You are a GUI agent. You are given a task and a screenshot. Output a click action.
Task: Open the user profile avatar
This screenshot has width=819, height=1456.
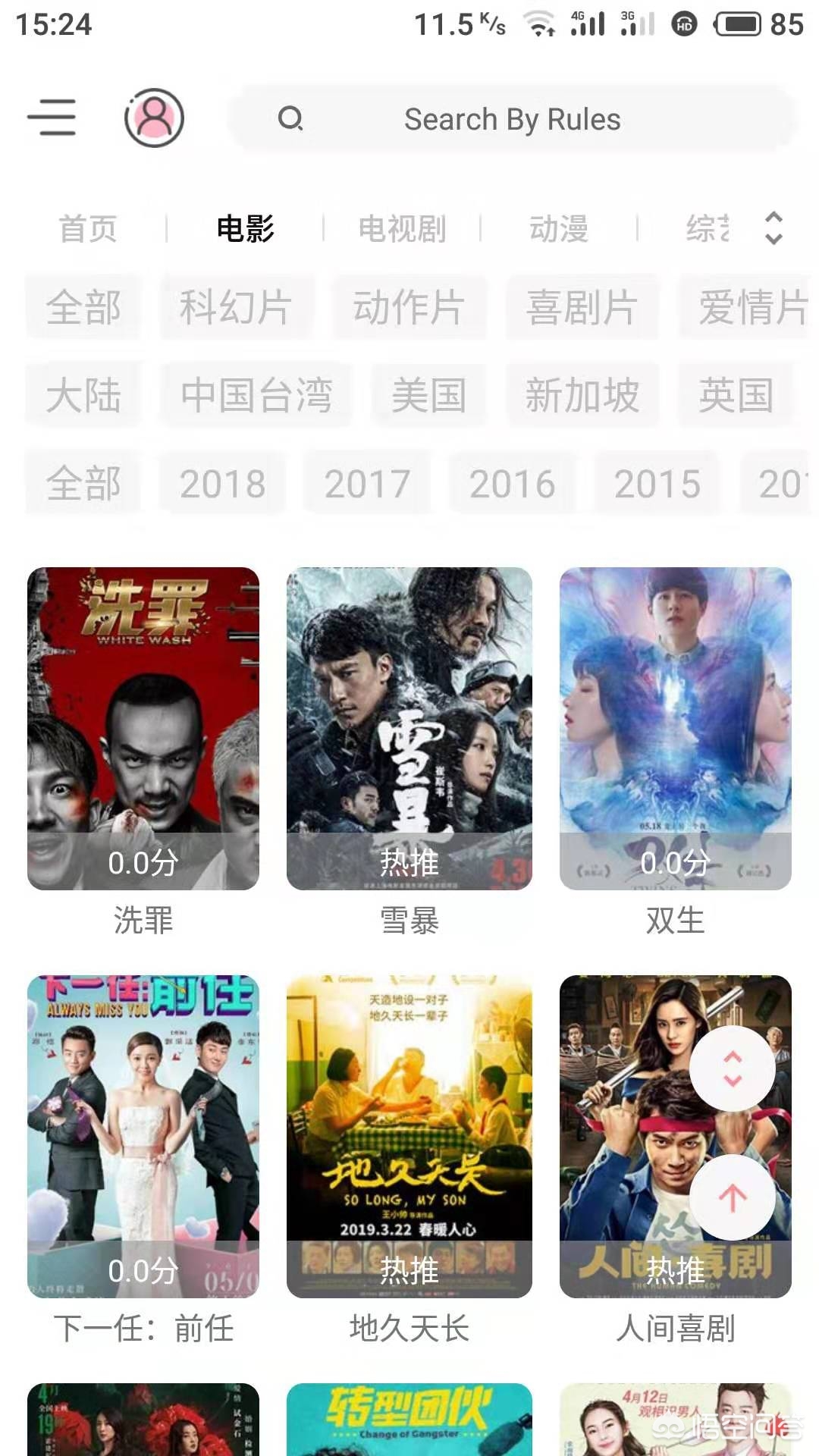(x=154, y=118)
